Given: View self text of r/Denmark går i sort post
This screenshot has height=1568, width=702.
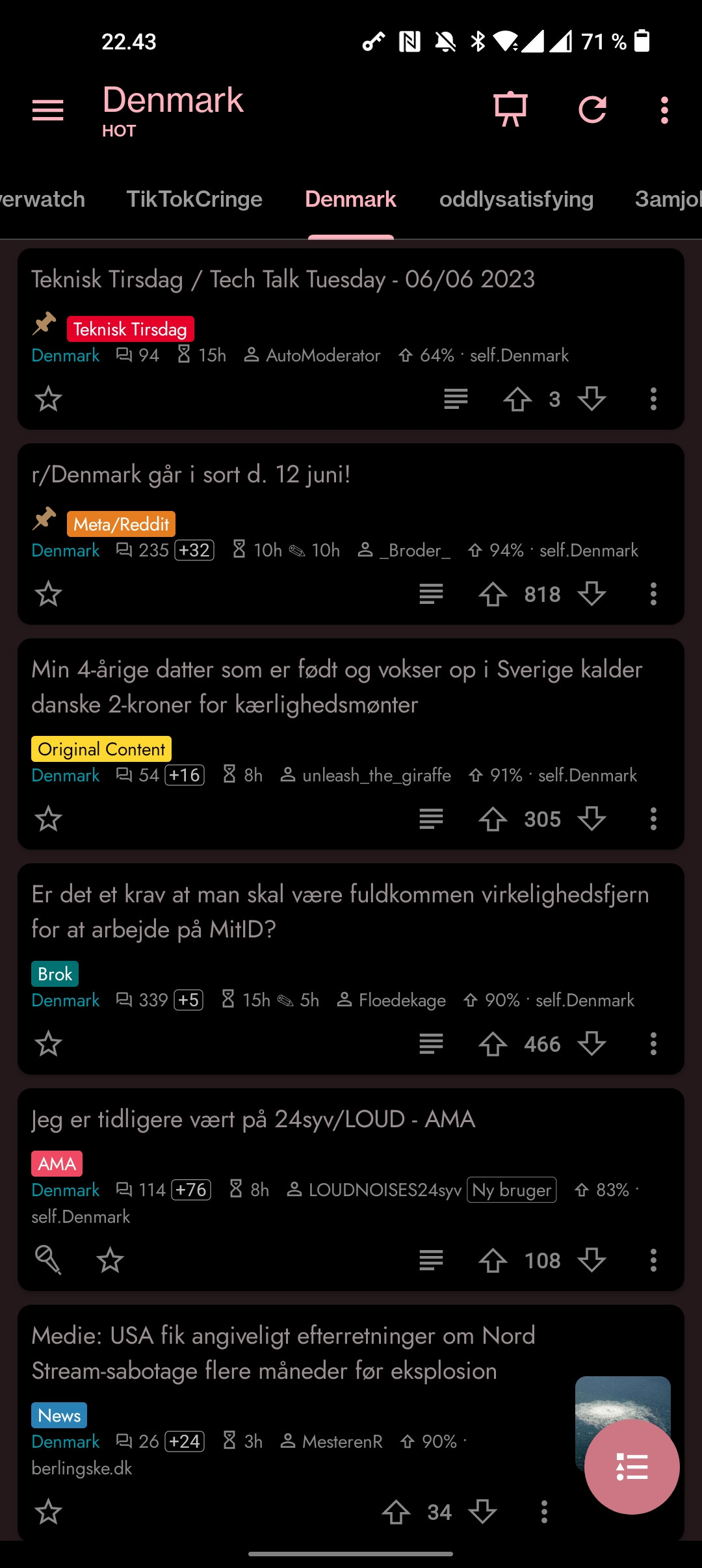Looking at the screenshot, I should (431, 594).
